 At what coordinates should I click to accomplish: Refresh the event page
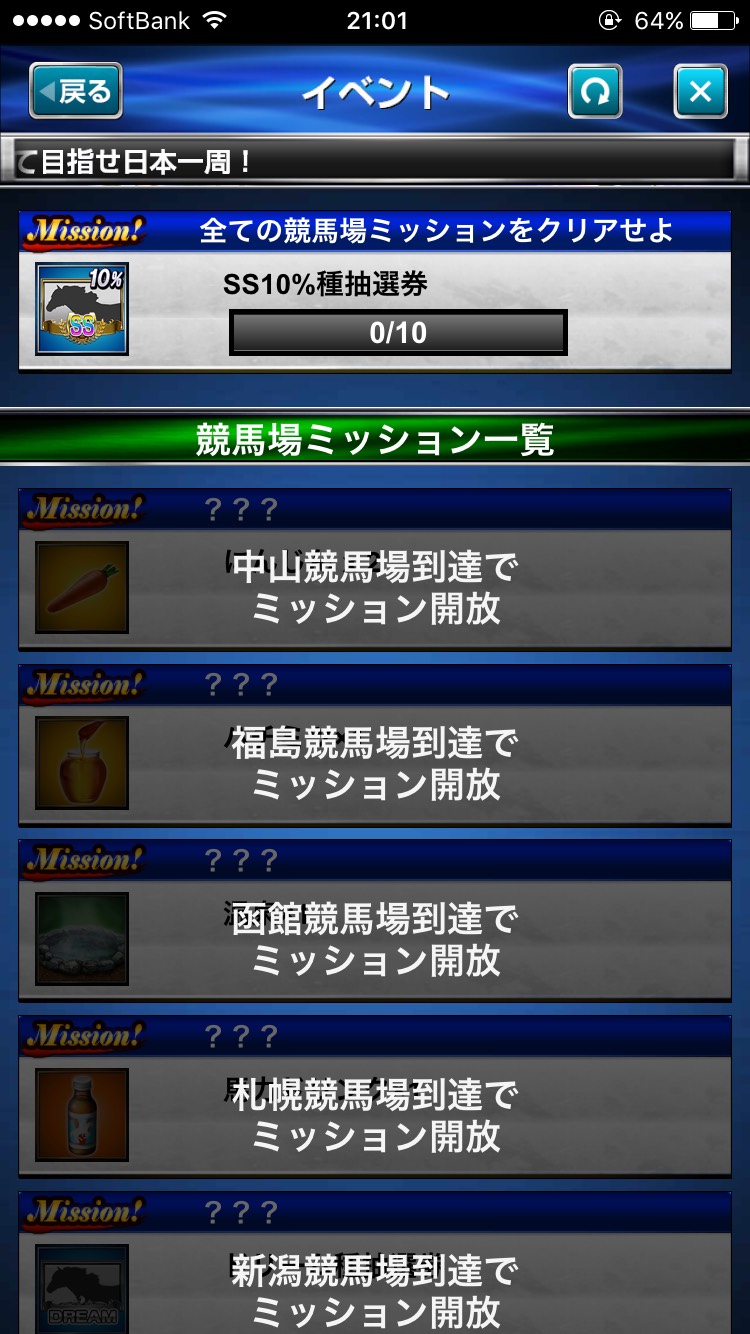594,92
